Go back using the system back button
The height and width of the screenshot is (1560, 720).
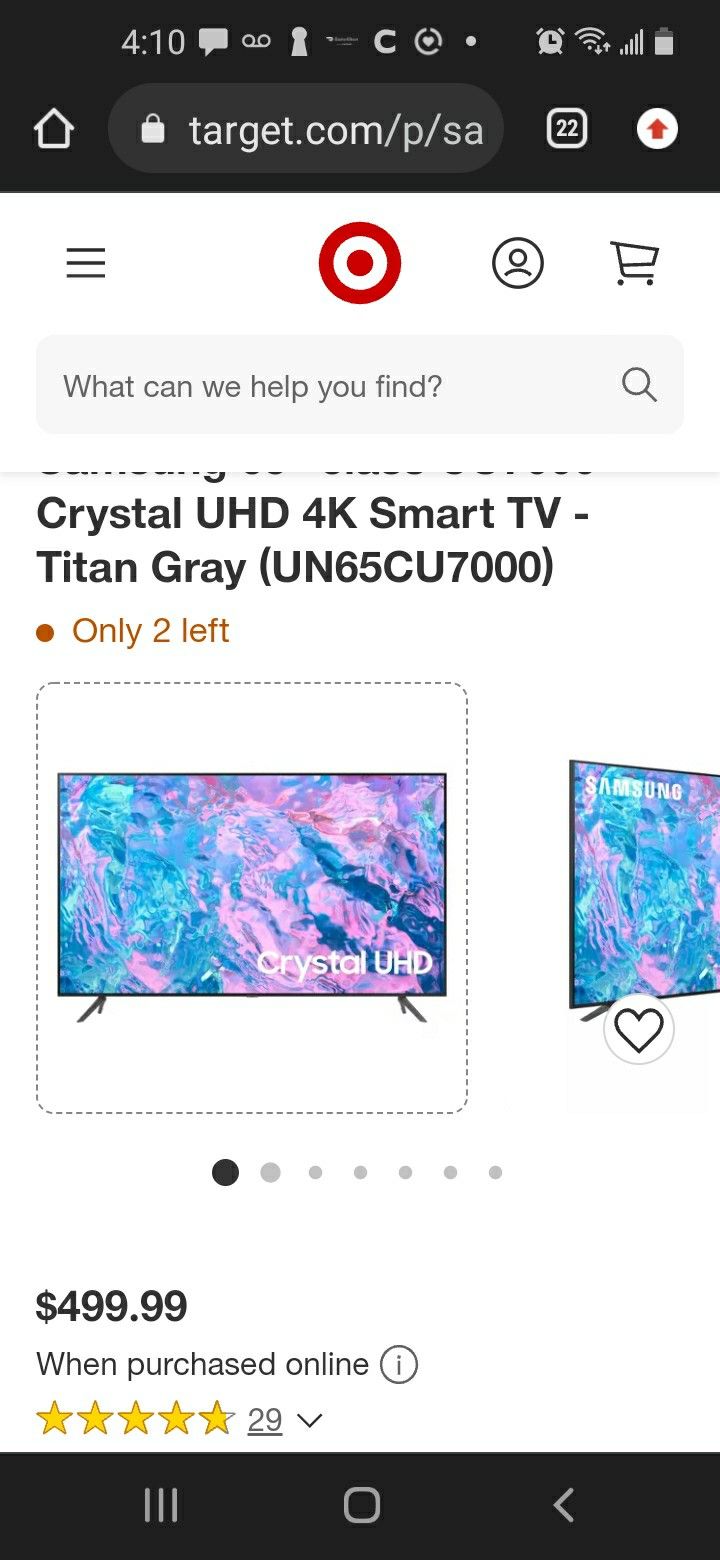pos(563,1505)
